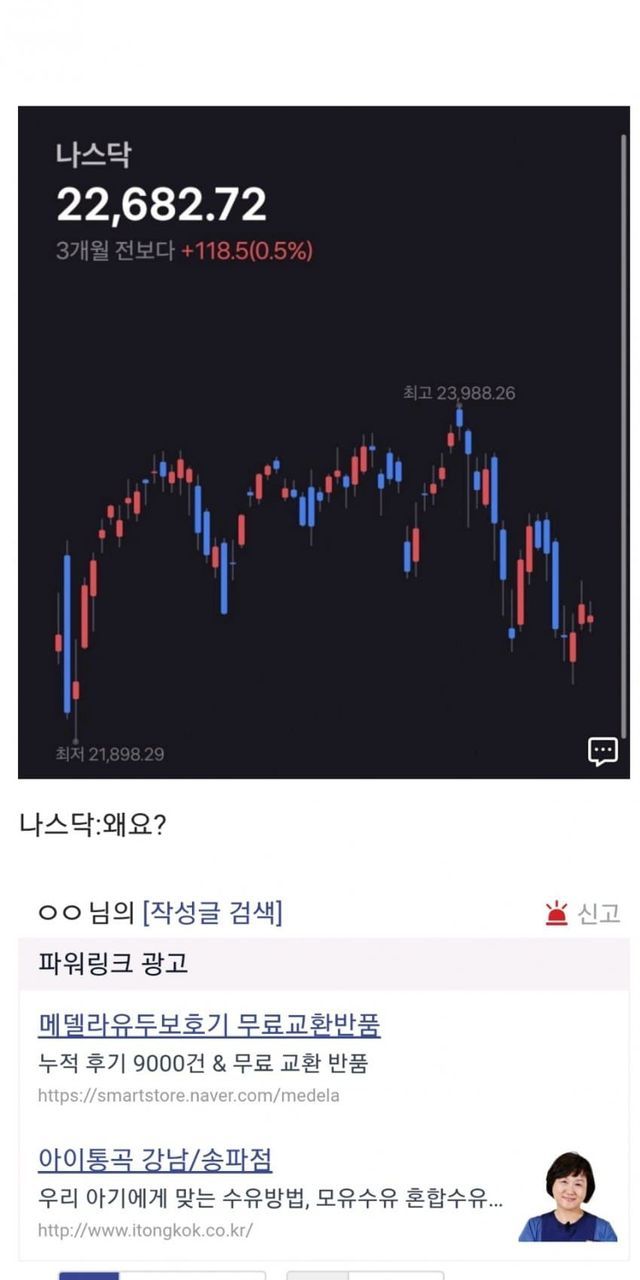Tap the comment bubble icon on the chart
This screenshot has width=640, height=1280.
[x=602, y=751]
